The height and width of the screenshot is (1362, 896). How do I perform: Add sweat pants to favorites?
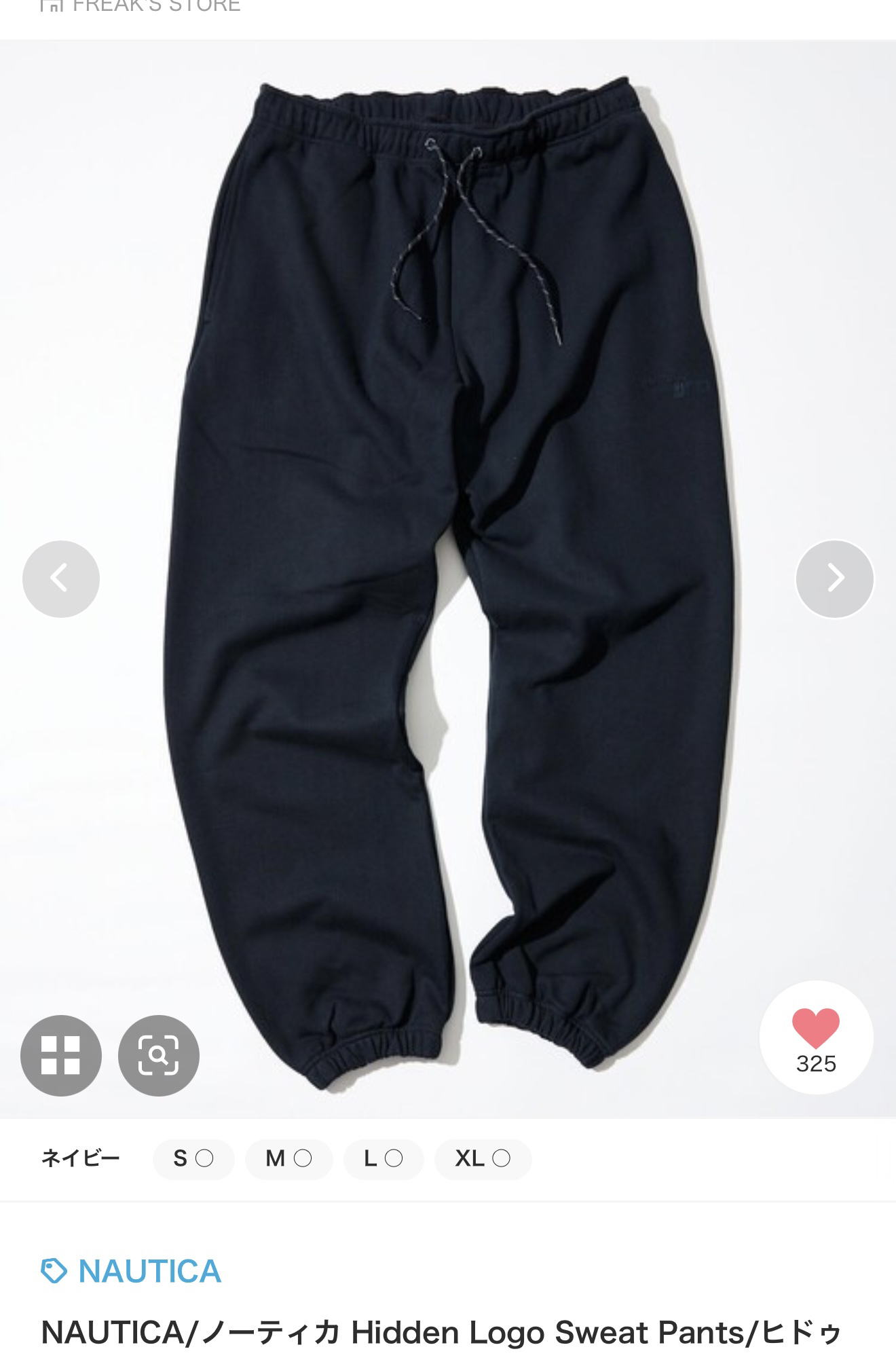[816, 1036]
